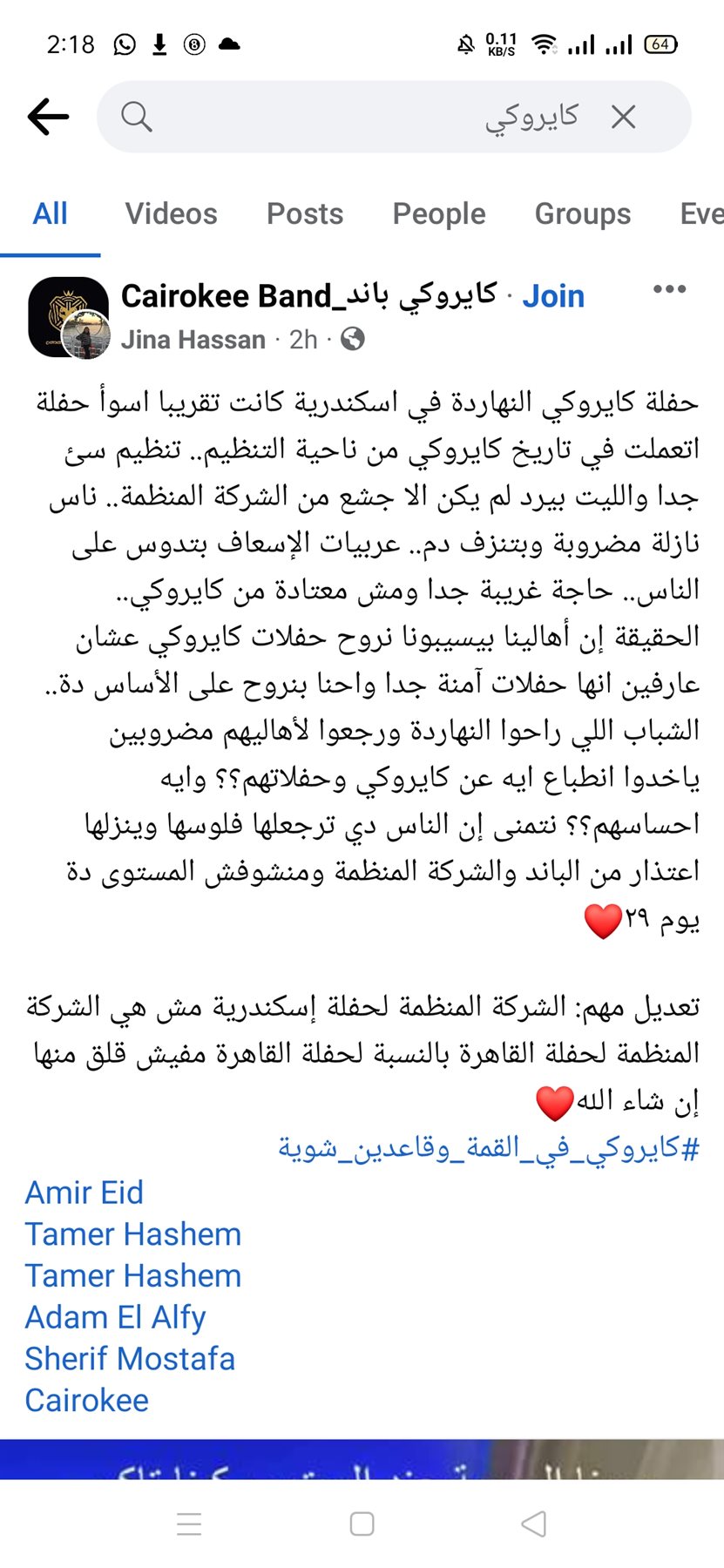Image resolution: width=724 pixels, height=1568 pixels.
Task: Open the Cairokee tagged page link
Action: pos(86,1401)
